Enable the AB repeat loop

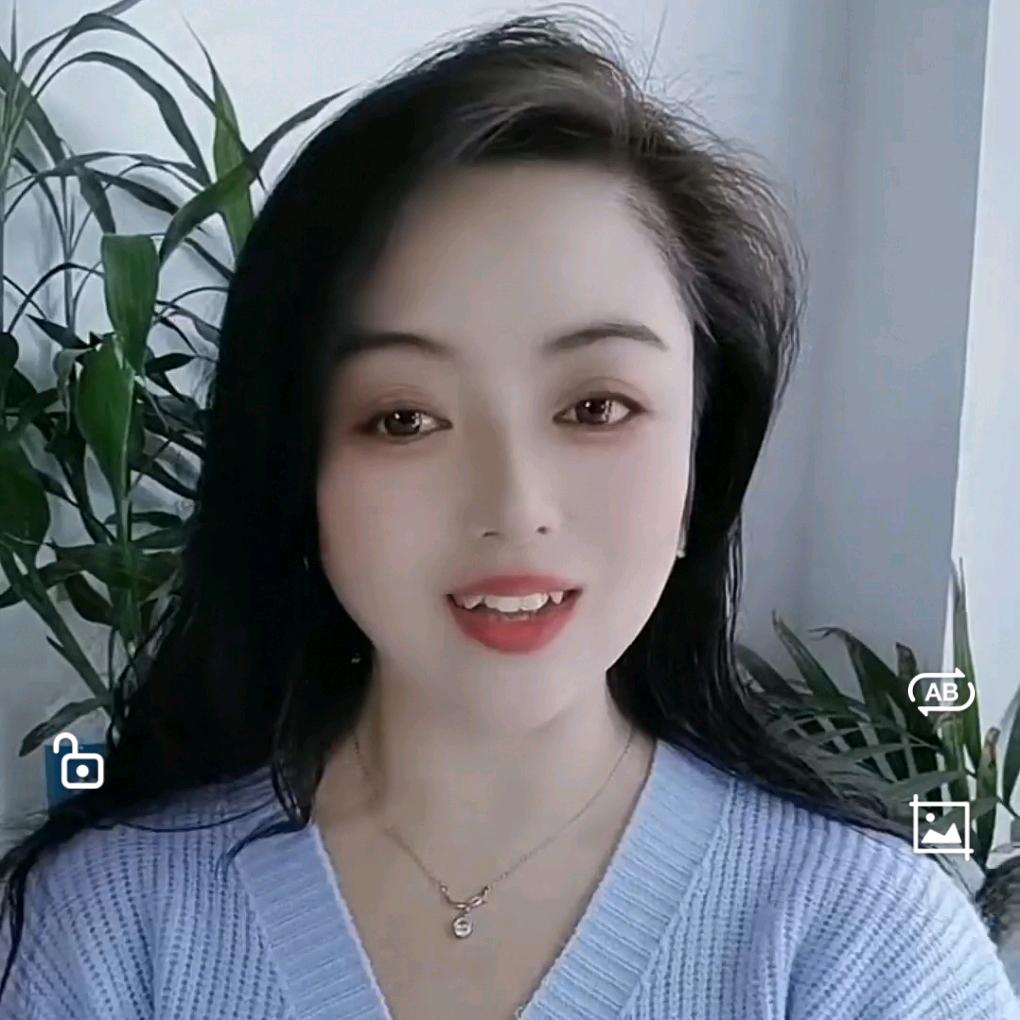pos(940,692)
